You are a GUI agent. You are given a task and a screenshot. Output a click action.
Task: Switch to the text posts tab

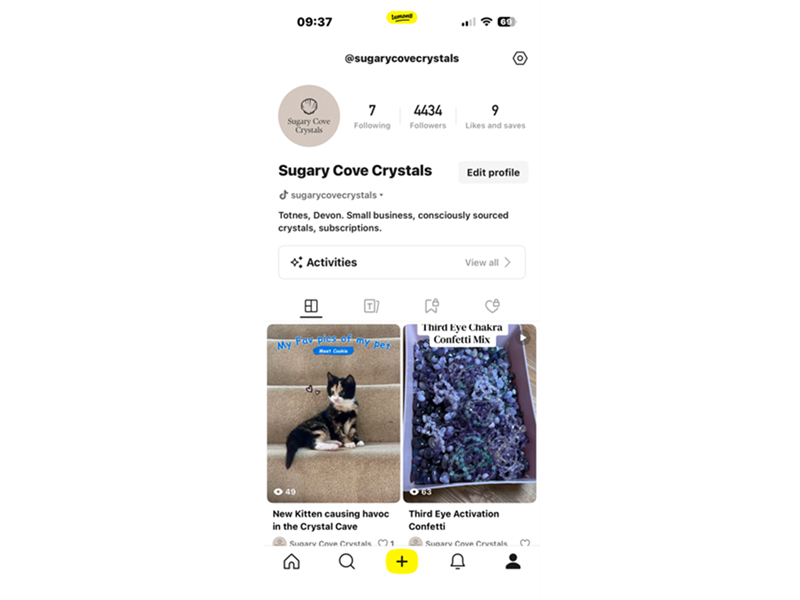point(371,306)
